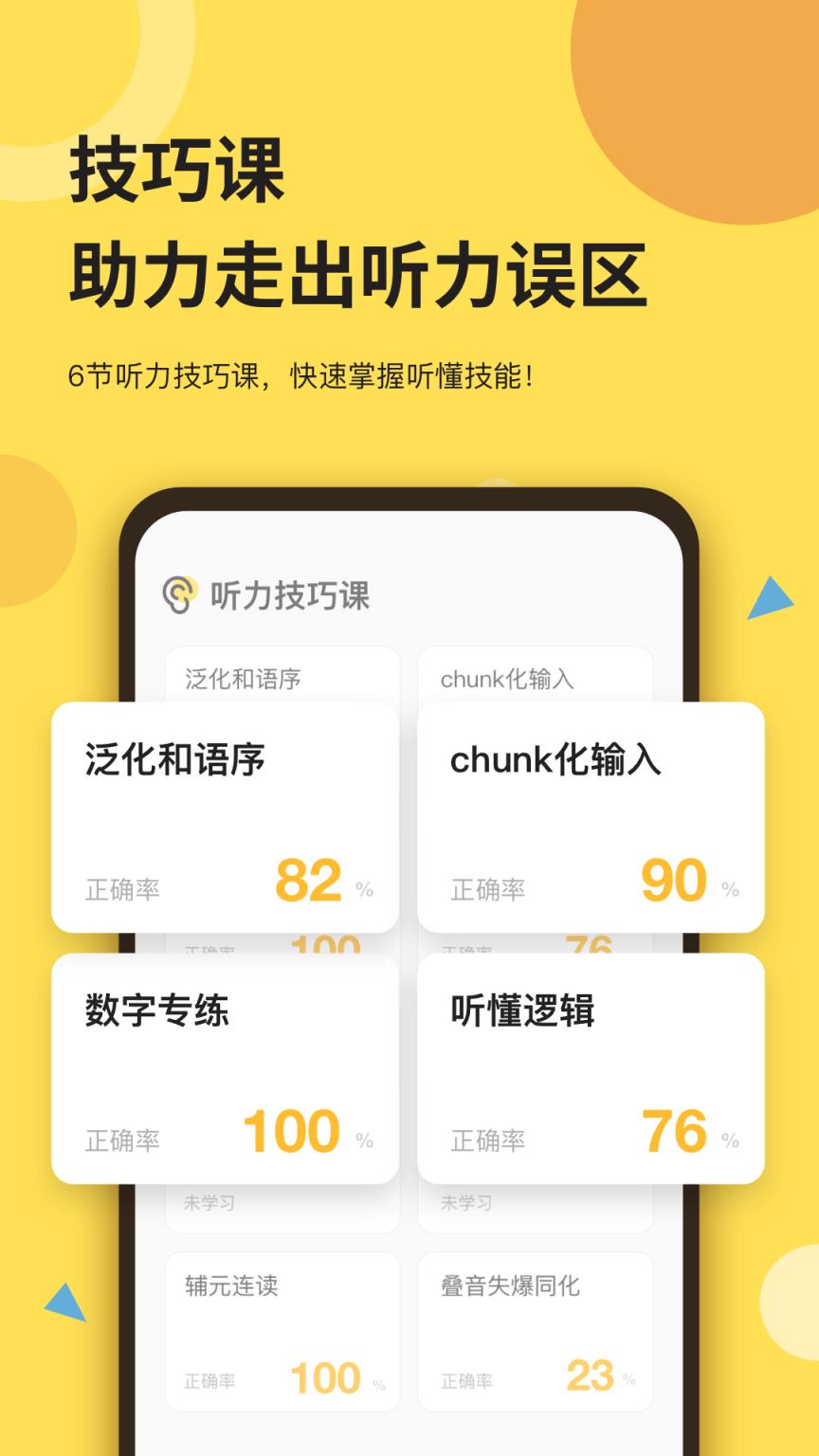Expand the 泛化和语序 popup card
This screenshot has height=1456, width=819.
pyautogui.click(x=226, y=815)
